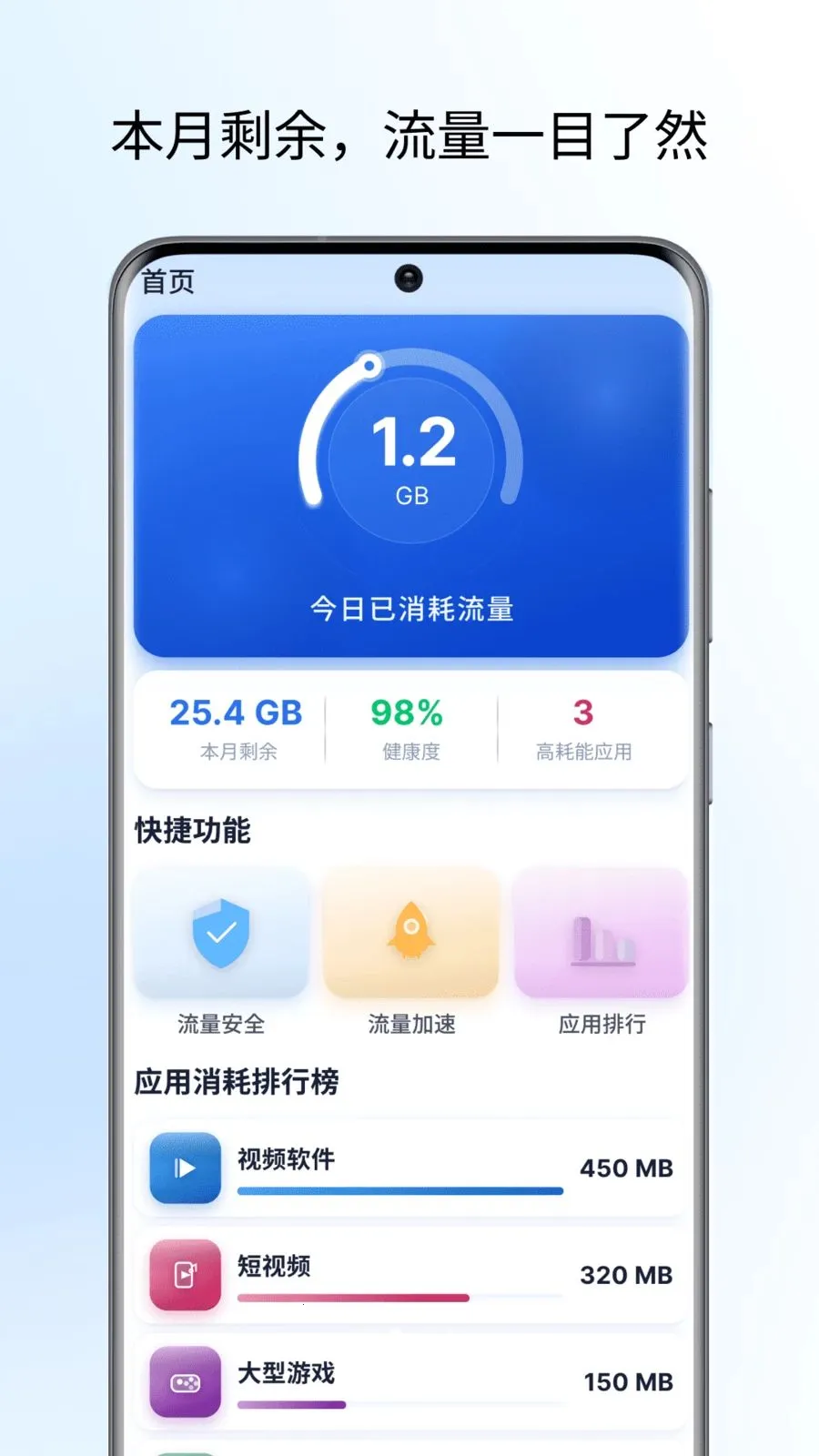Select the 首页 tab

tap(167, 281)
